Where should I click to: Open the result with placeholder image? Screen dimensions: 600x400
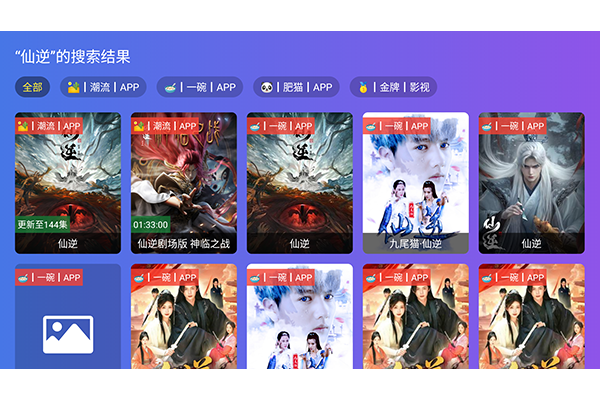click(x=68, y=316)
